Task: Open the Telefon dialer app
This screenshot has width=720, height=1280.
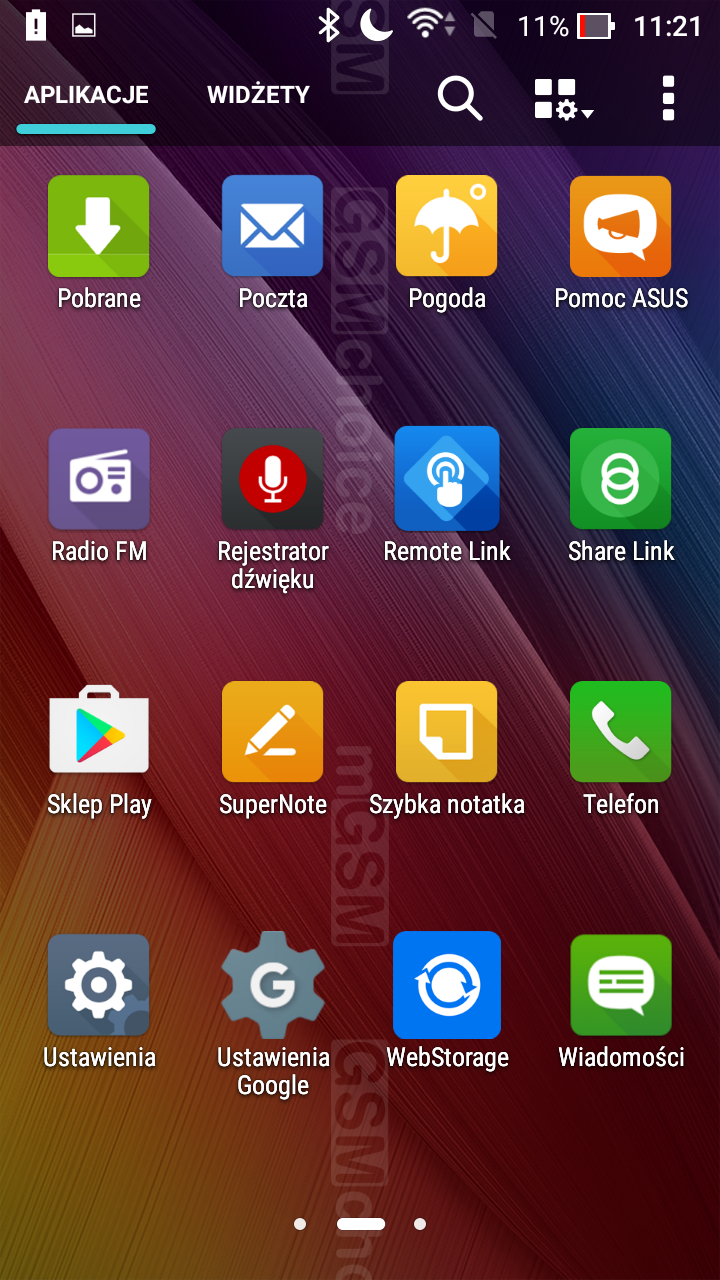Action: pos(620,733)
